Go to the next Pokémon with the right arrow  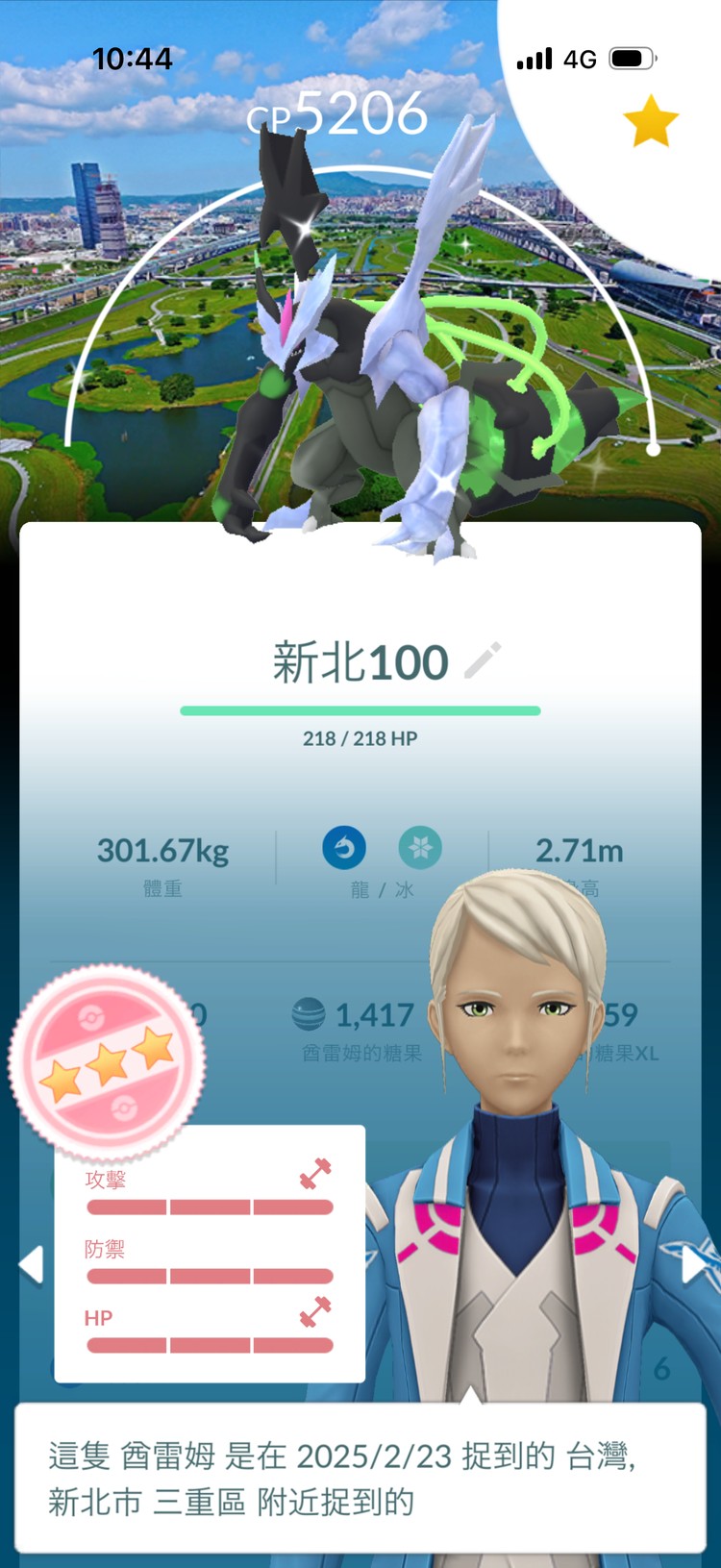click(694, 1265)
